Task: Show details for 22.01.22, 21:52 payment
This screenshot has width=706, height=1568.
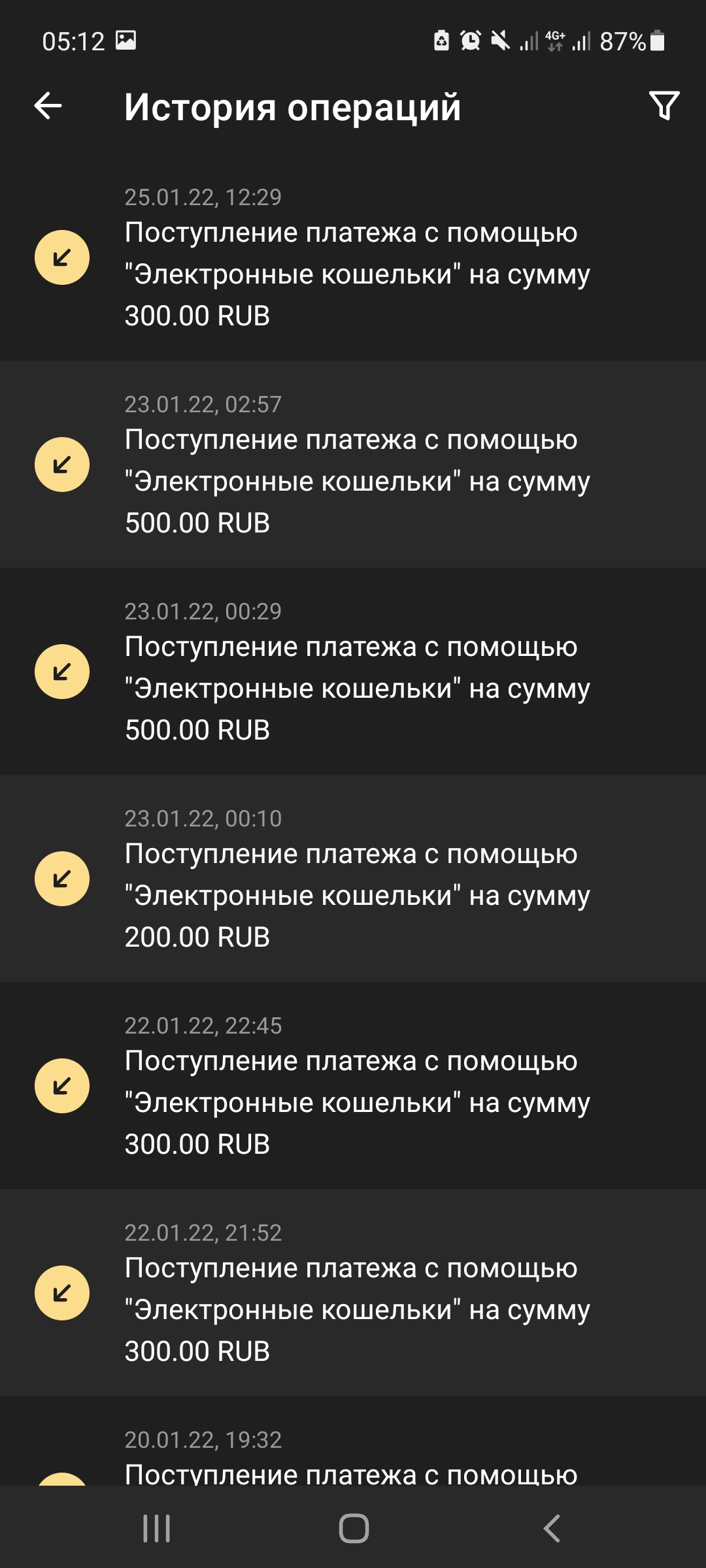Action: click(353, 1293)
